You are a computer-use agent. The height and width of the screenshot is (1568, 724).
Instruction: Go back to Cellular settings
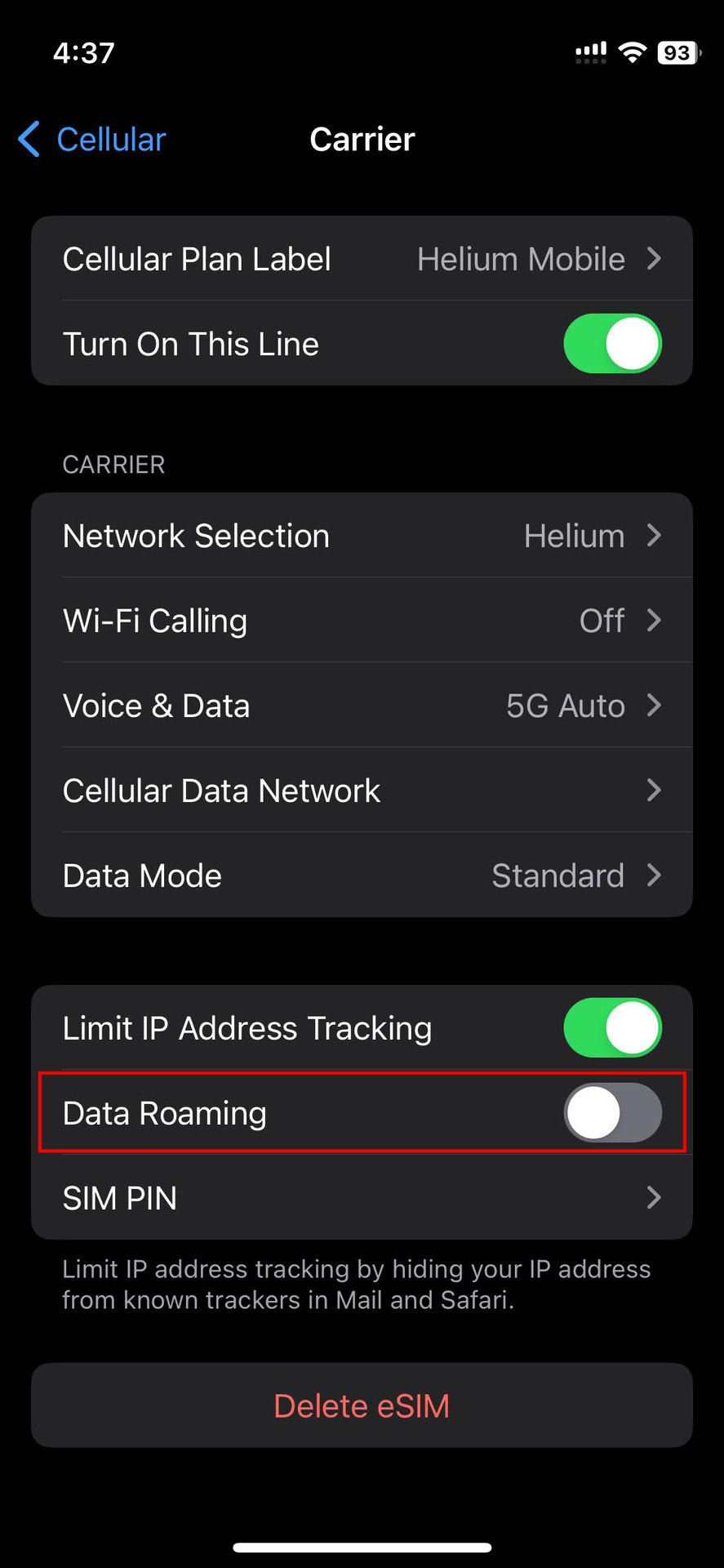click(92, 140)
